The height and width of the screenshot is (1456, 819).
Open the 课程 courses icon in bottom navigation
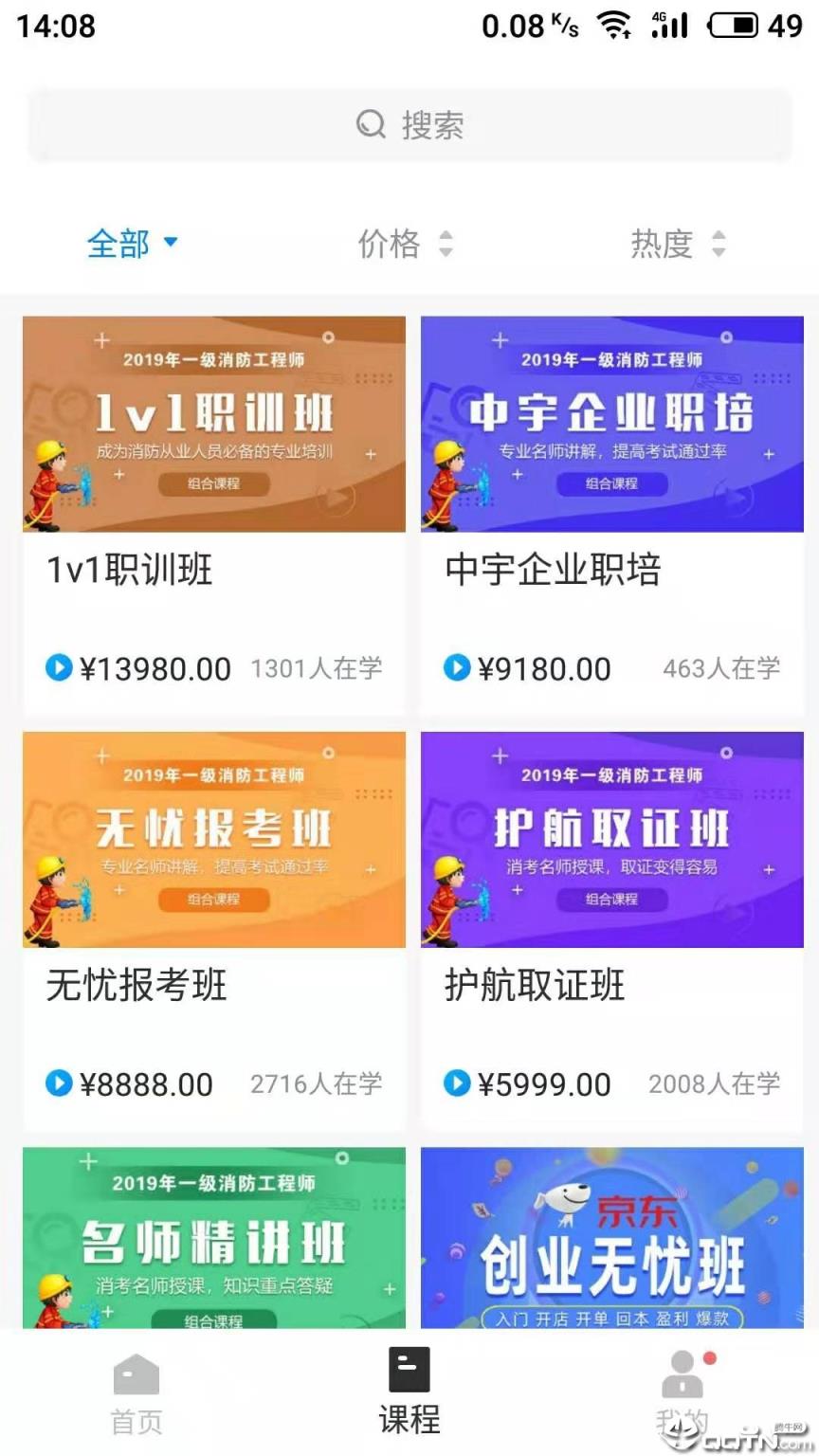pos(409,1368)
